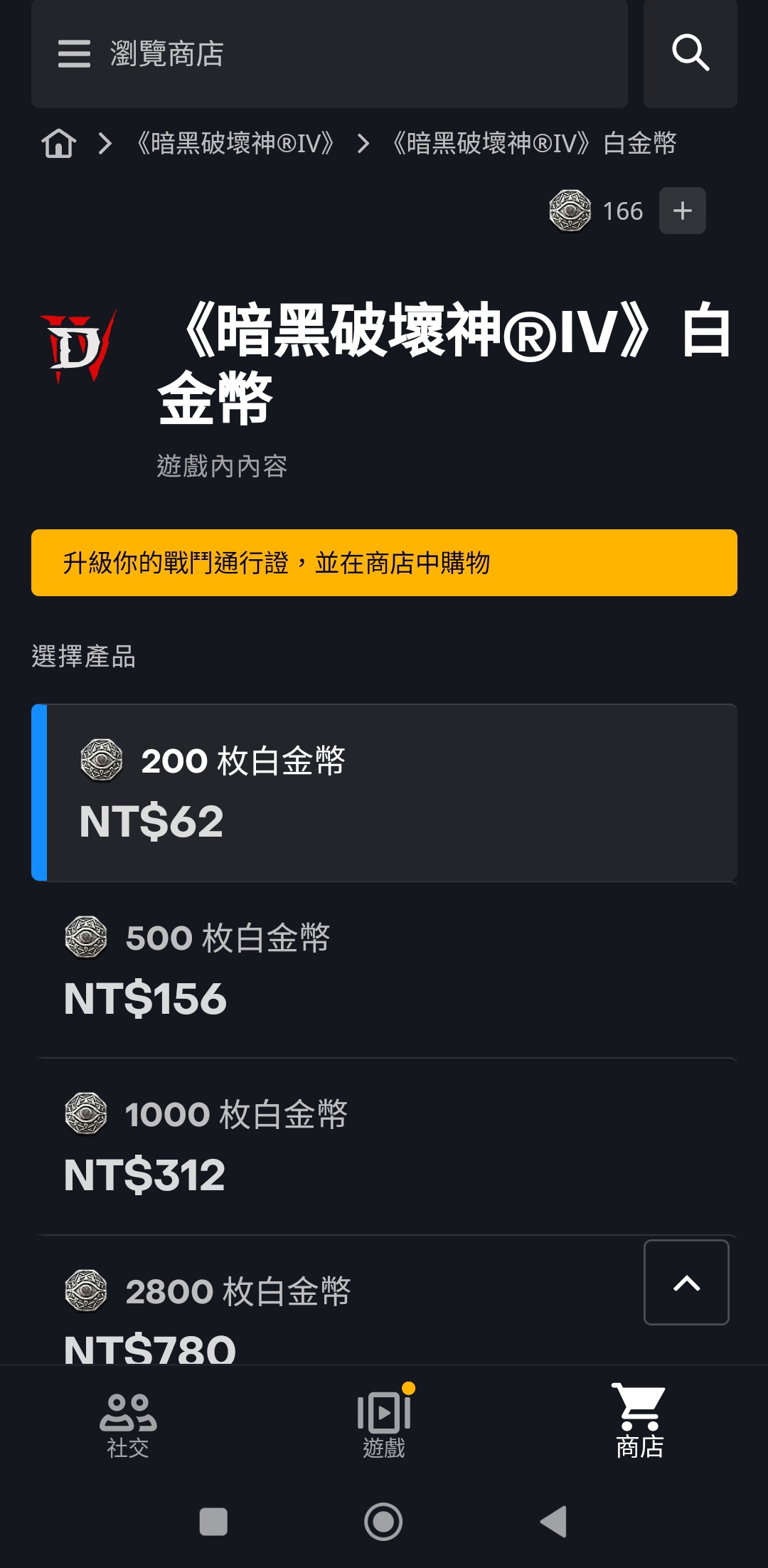Viewport: 768px width, 1568px height.
Task: Tap the scroll-to-top arrow button
Action: 686,1283
